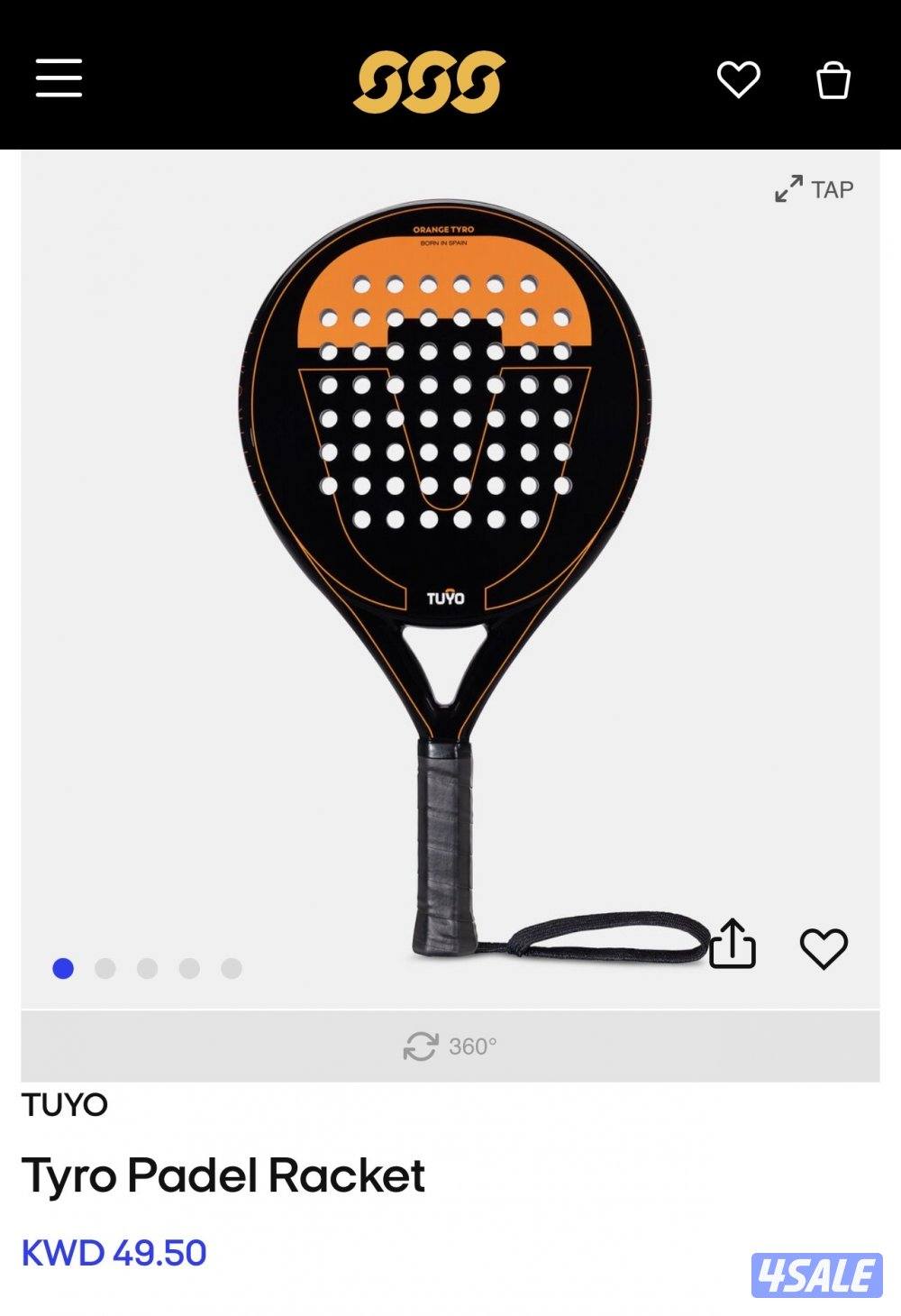Open the TUYO brand link
This screenshot has width=901, height=1316.
tap(64, 1107)
